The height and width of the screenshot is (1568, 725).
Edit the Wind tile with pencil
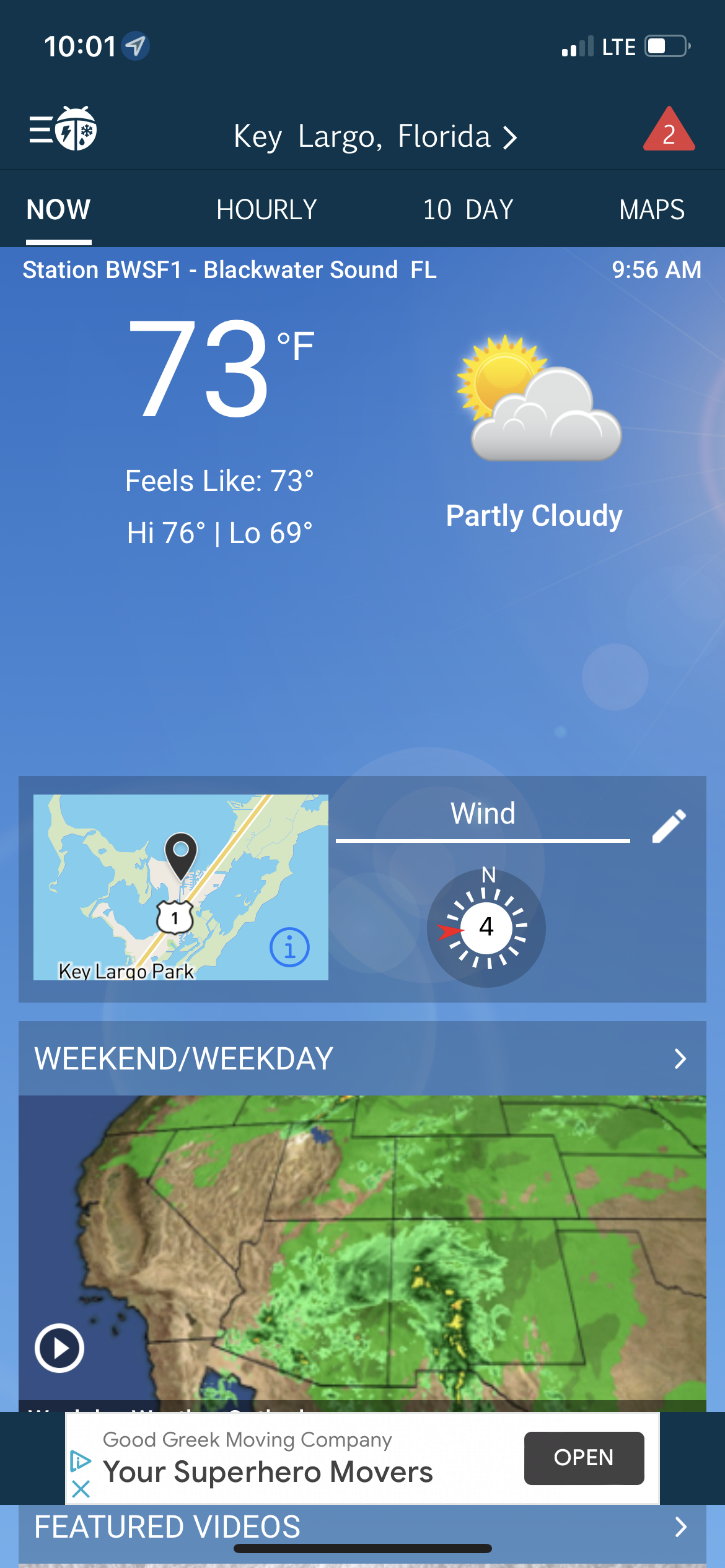tap(669, 826)
